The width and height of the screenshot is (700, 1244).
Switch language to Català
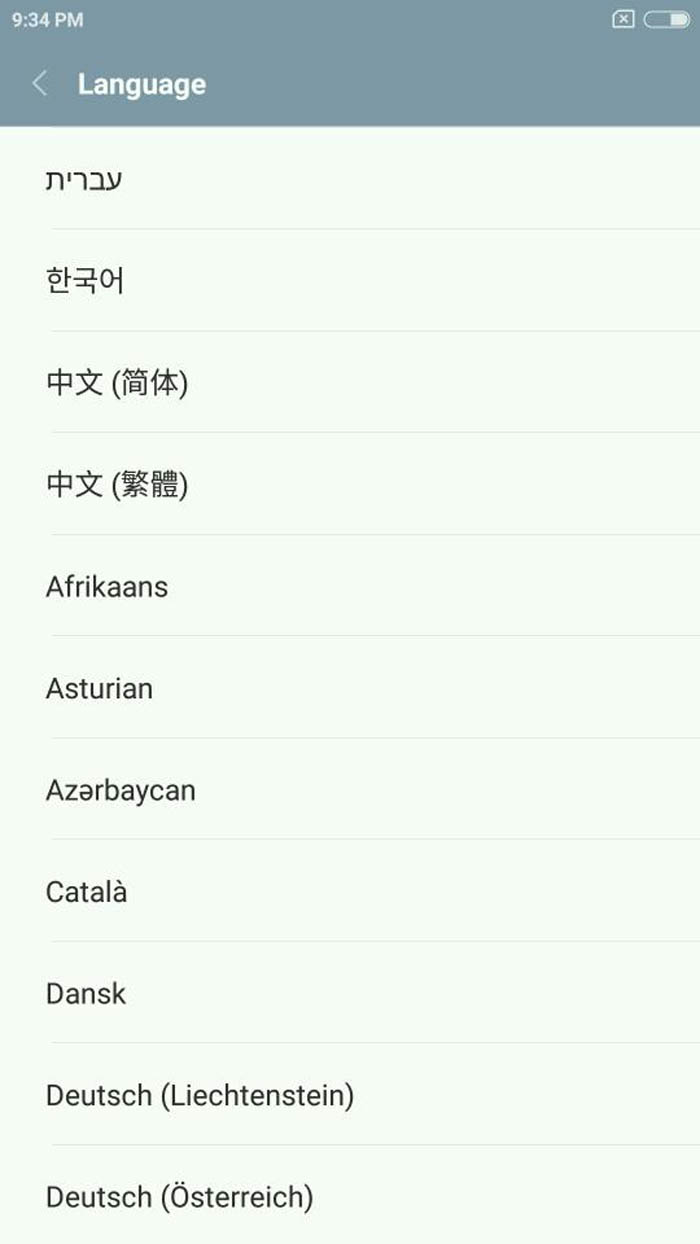(x=86, y=892)
